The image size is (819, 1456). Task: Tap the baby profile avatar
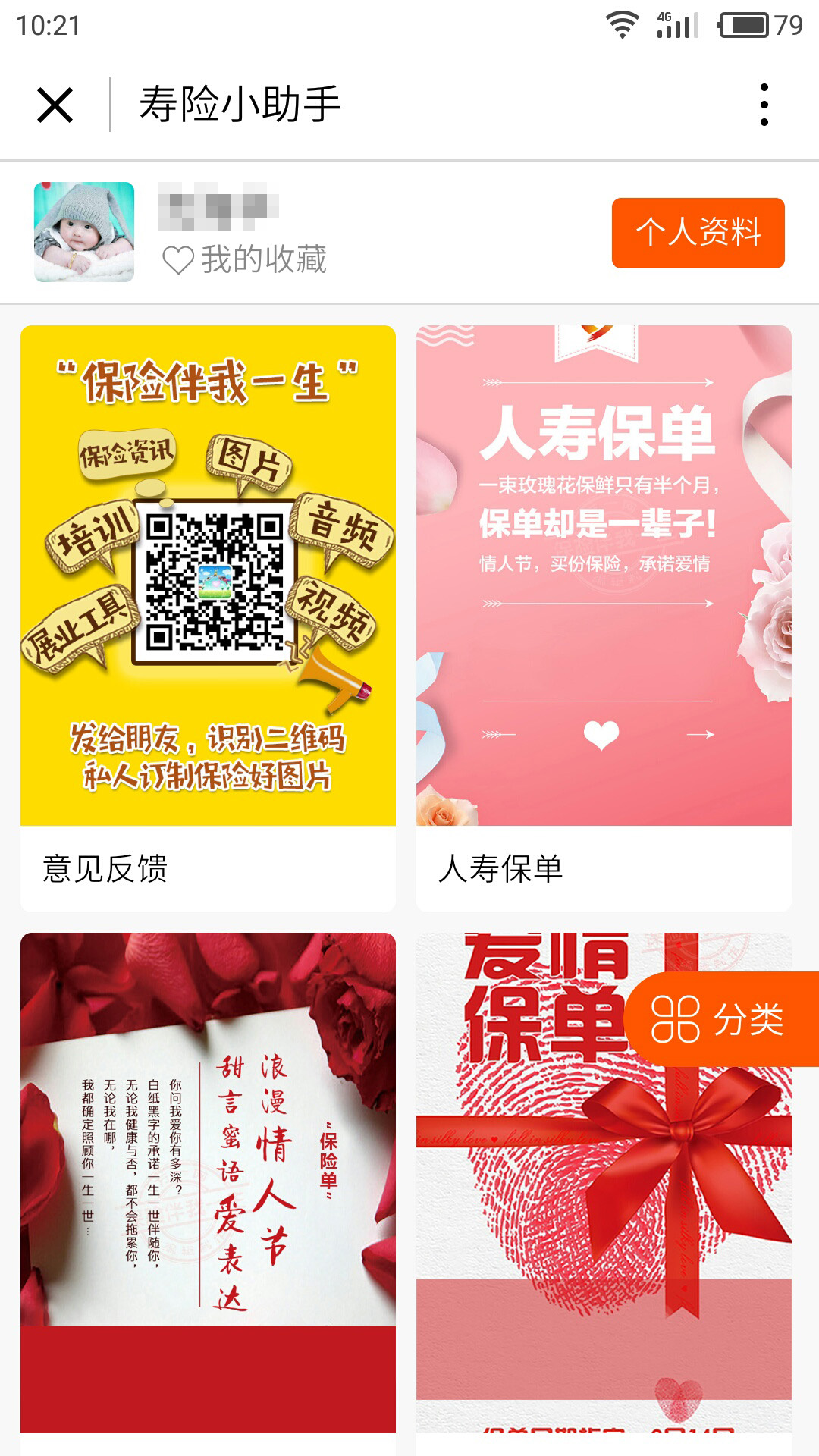84,232
